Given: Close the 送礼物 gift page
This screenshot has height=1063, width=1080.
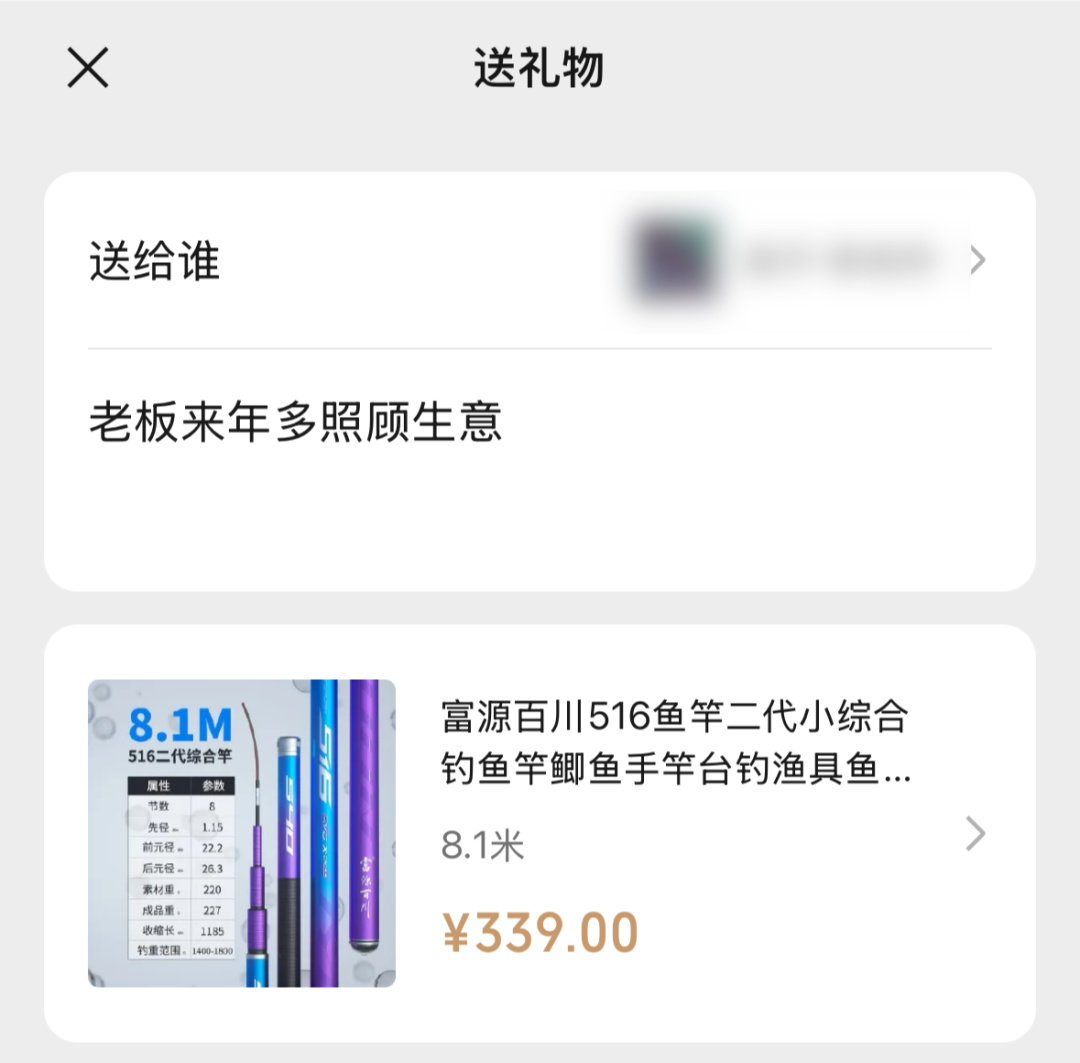Looking at the screenshot, I should [88, 68].
